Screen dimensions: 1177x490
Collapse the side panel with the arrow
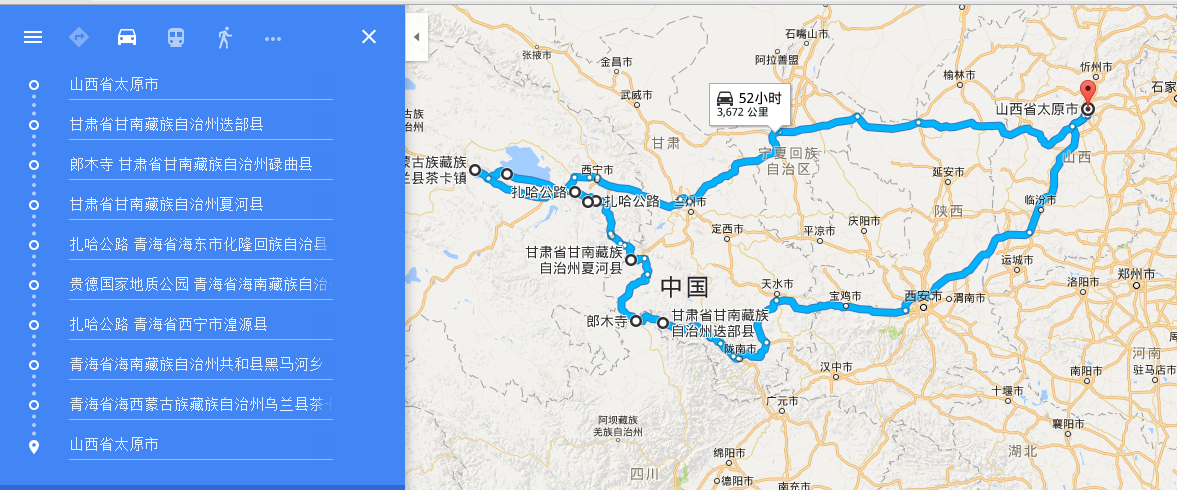click(416, 37)
